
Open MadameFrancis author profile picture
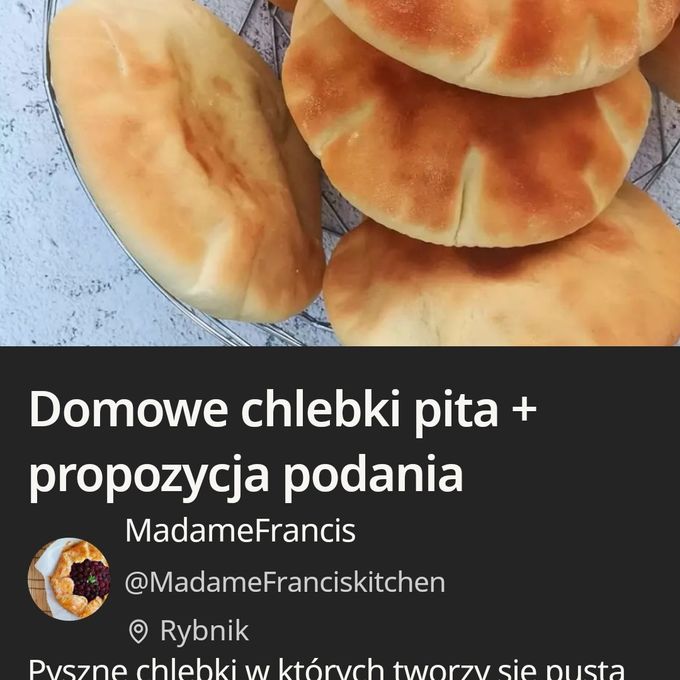[69, 579]
